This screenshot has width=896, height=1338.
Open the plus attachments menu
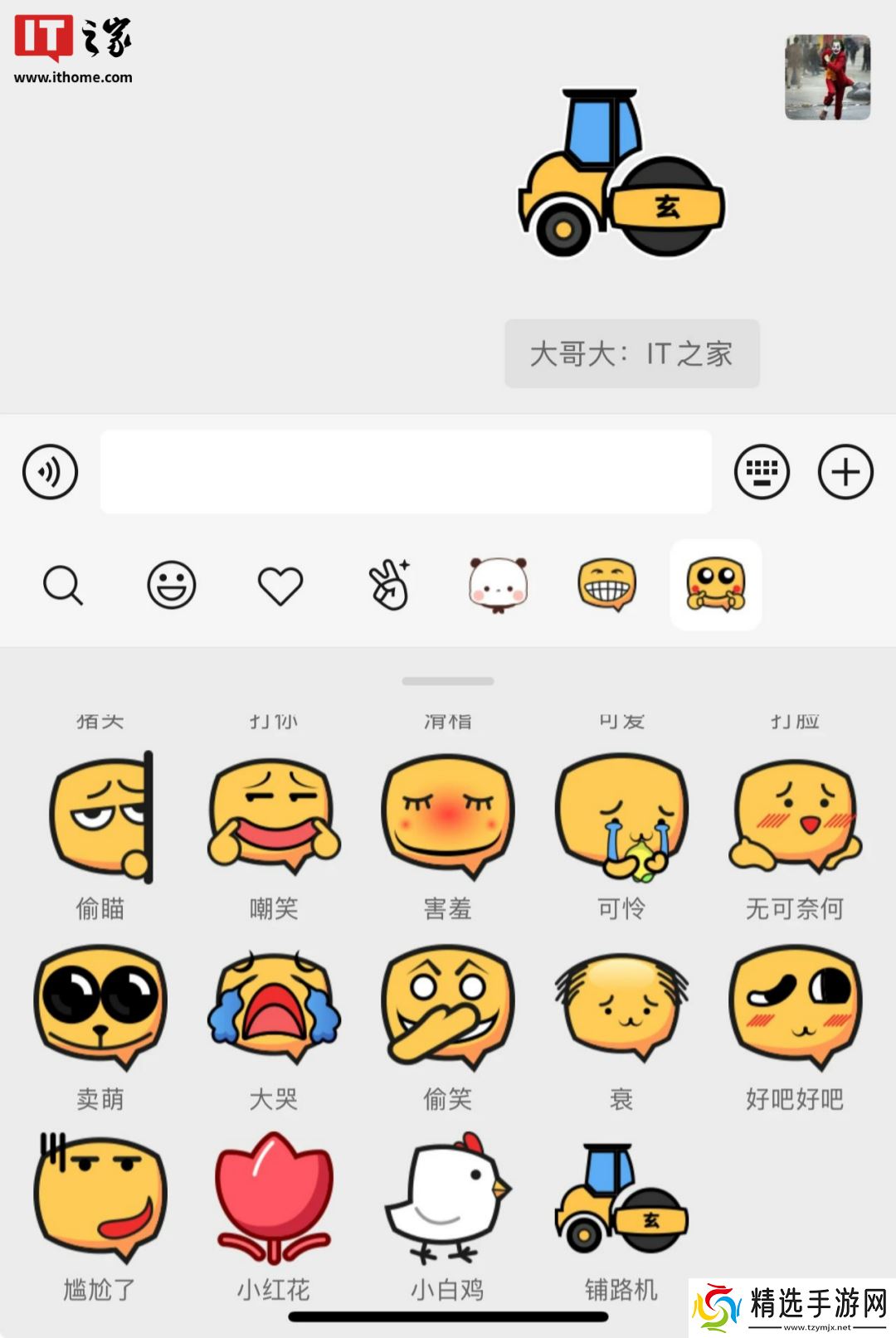(x=845, y=472)
